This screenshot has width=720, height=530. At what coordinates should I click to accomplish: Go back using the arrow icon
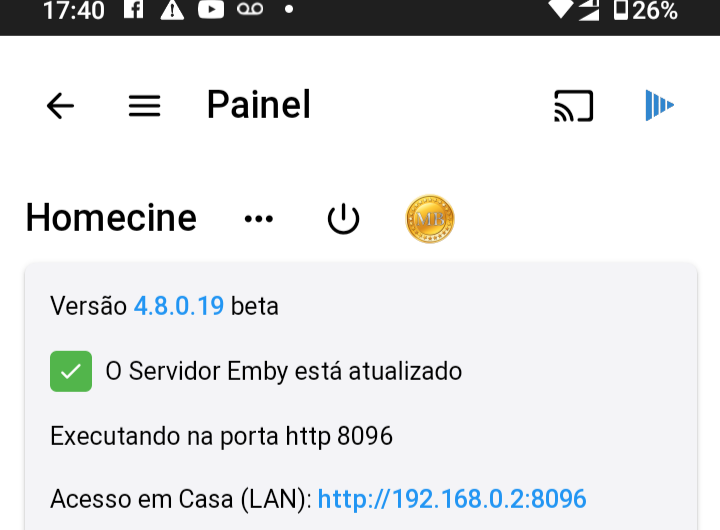pyautogui.click(x=61, y=106)
